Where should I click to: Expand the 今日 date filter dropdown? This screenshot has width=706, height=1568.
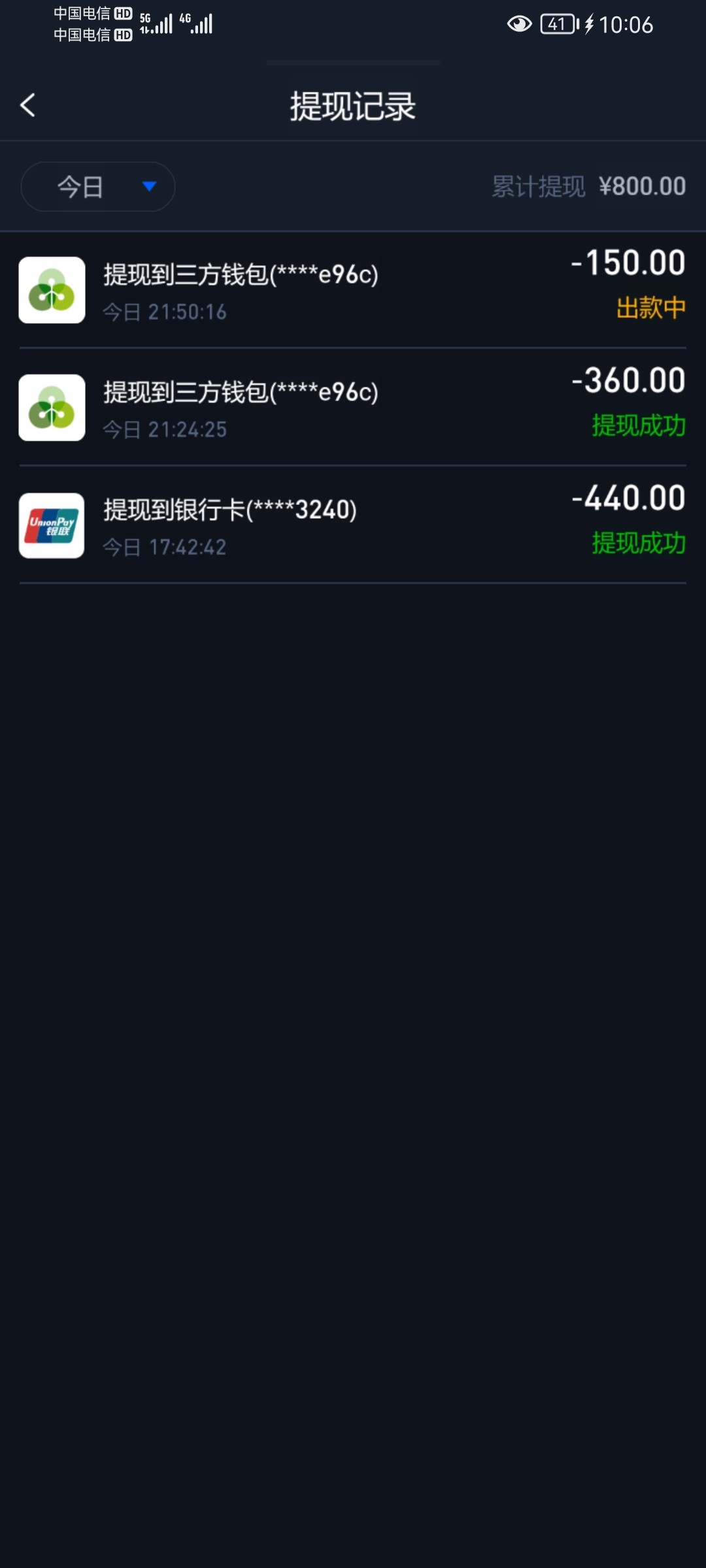pos(98,187)
